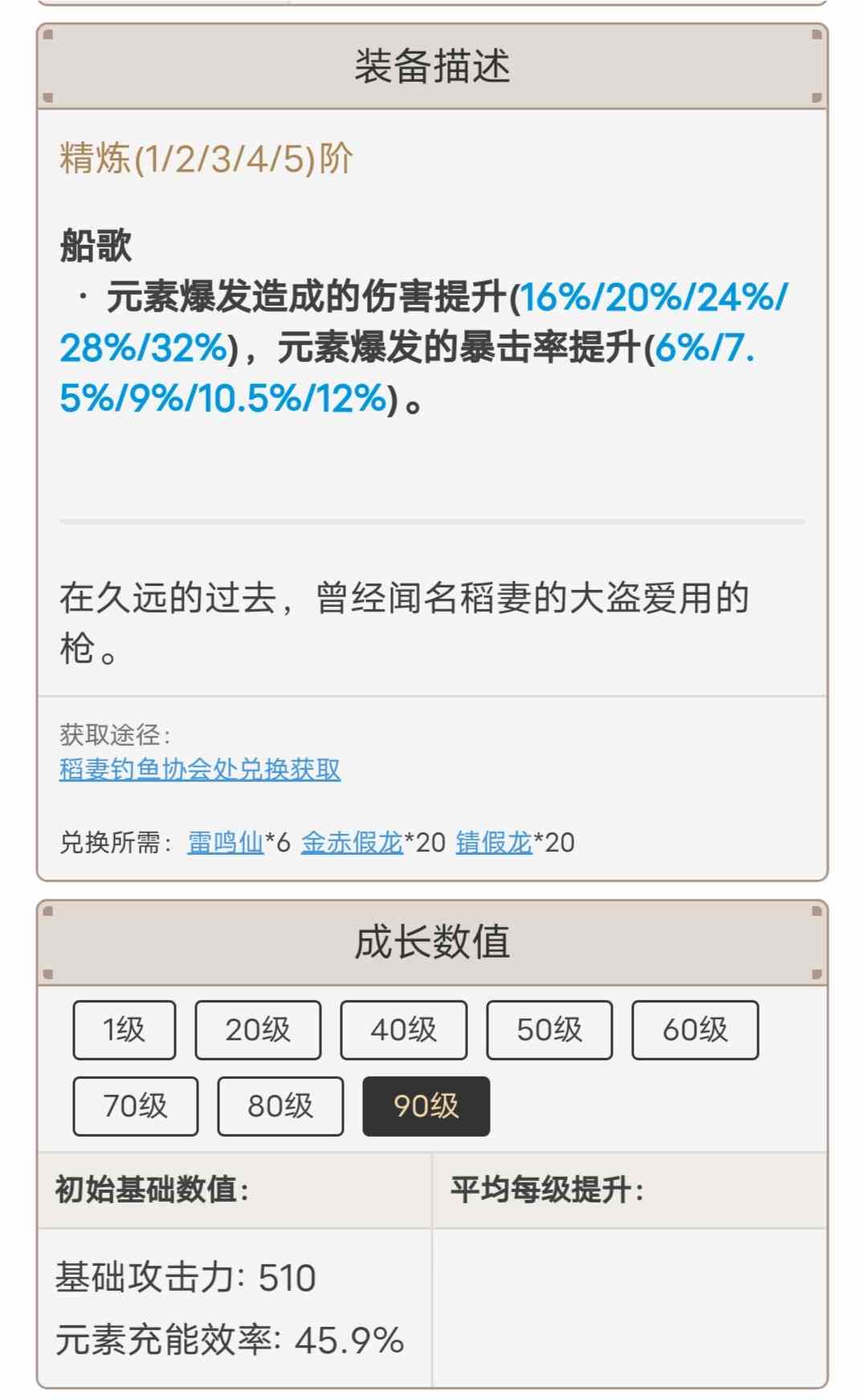The image size is (864, 1400).
Task: Tap the 70级 level button
Action: pos(135,1106)
